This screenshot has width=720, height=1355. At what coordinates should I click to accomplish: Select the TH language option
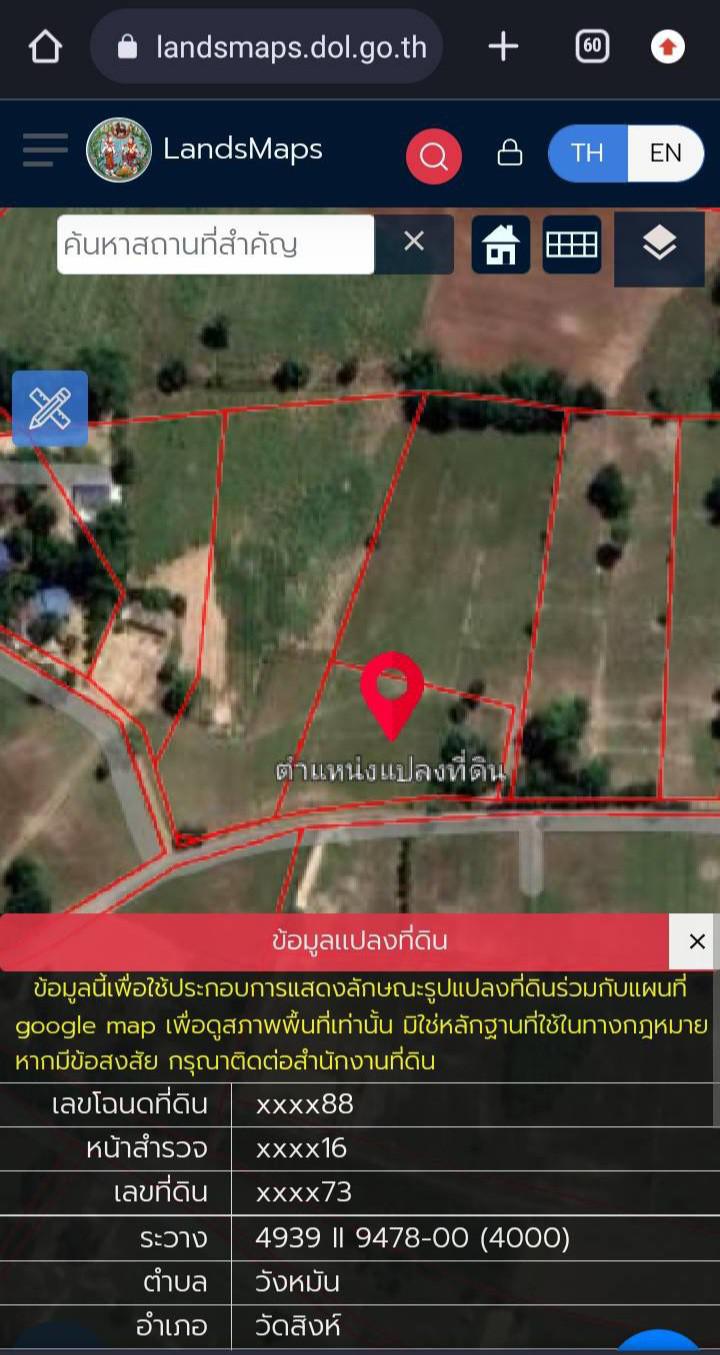587,153
